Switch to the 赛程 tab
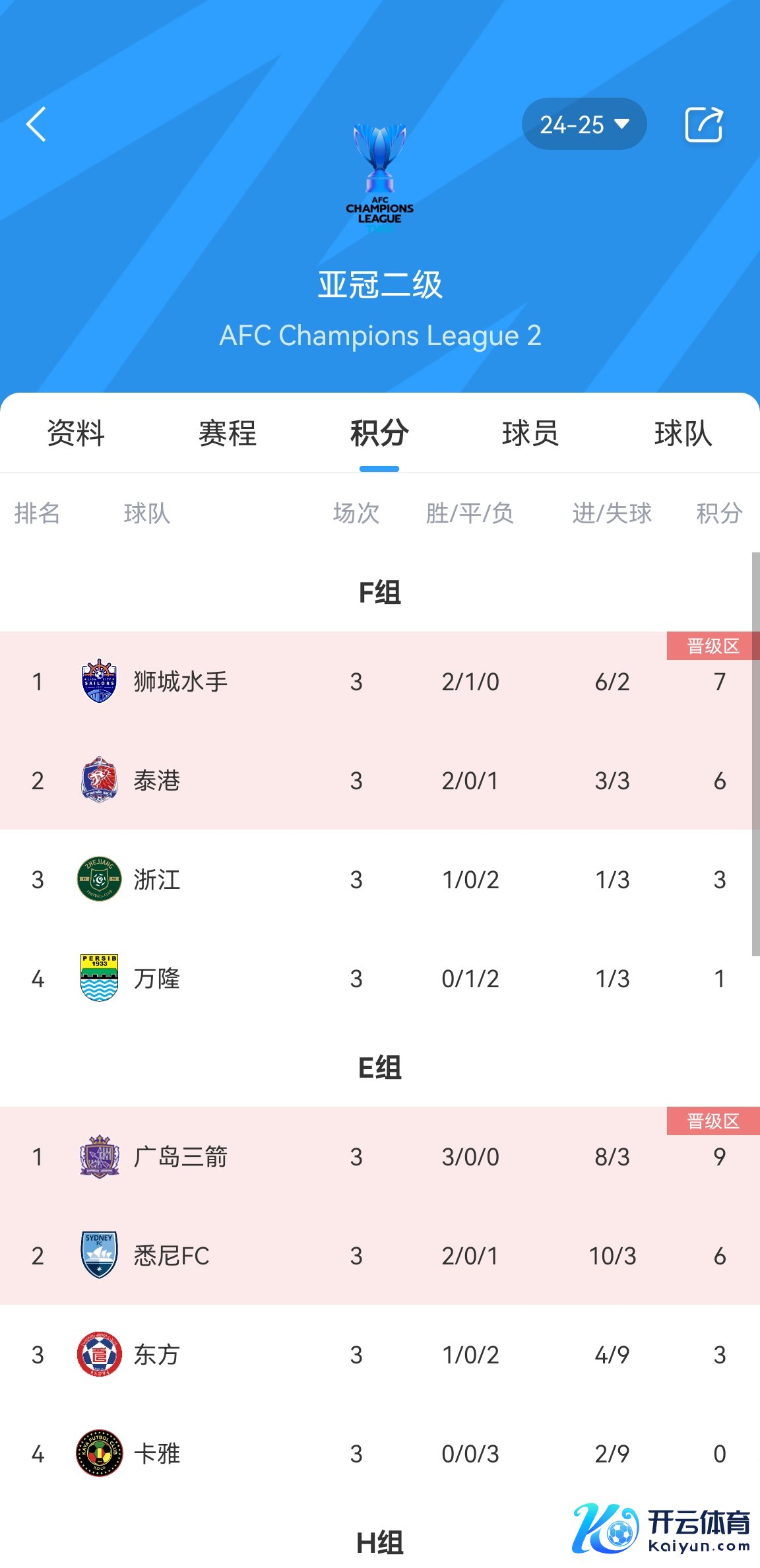 point(228,434)
